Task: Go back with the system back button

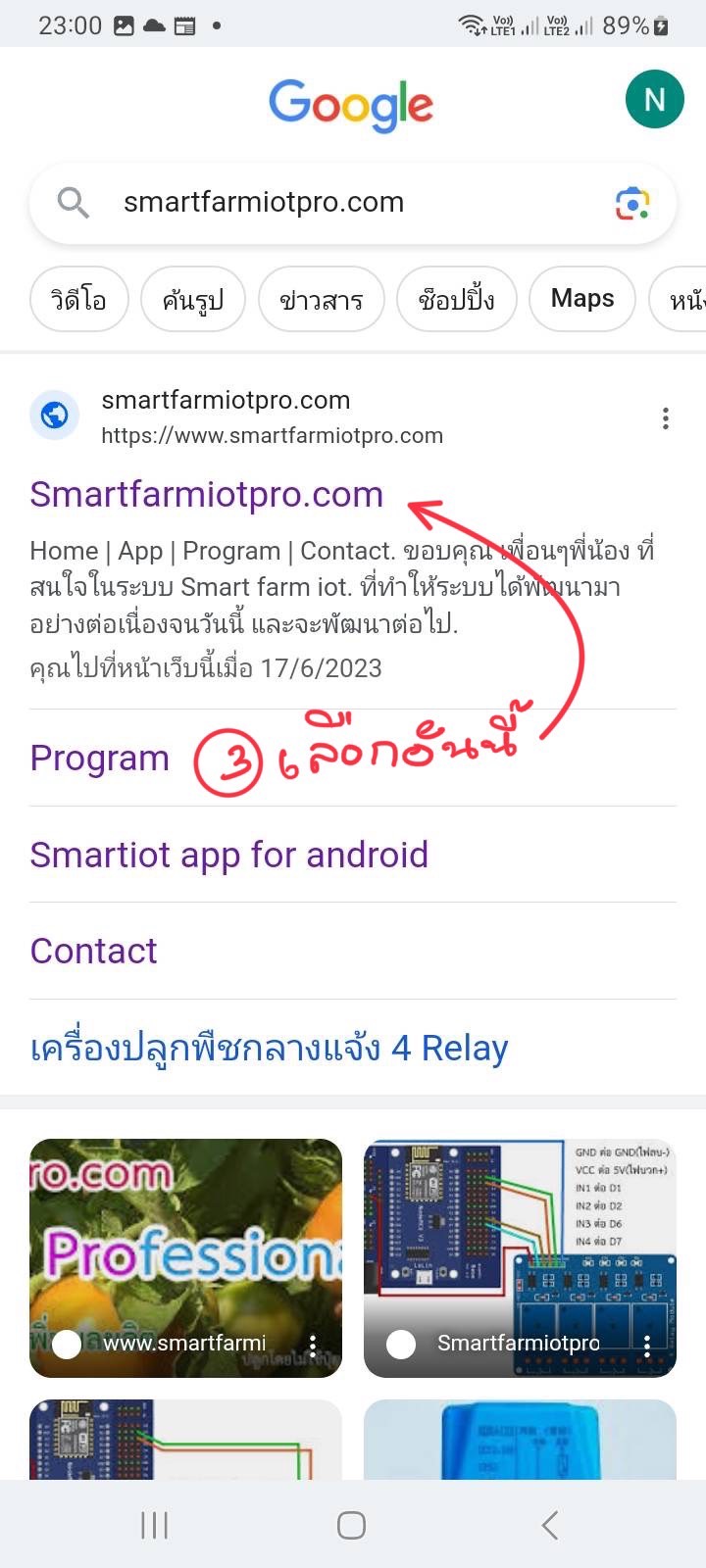Action: click(550, 1525)
